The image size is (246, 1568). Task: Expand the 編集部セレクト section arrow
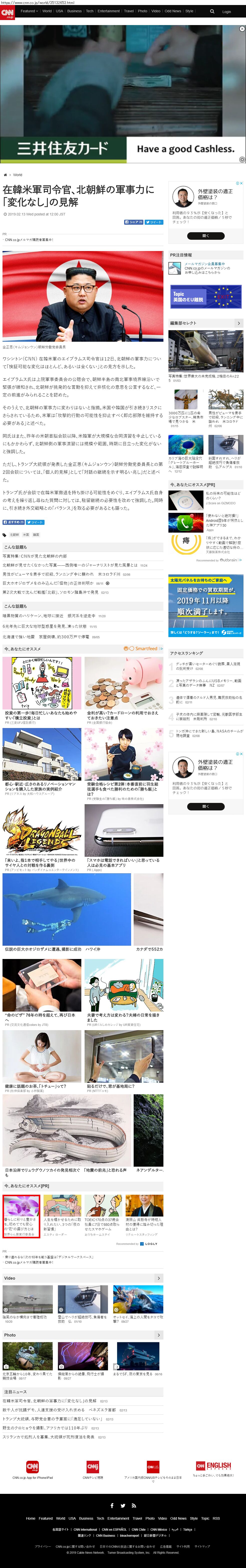(x=239, y=323)
